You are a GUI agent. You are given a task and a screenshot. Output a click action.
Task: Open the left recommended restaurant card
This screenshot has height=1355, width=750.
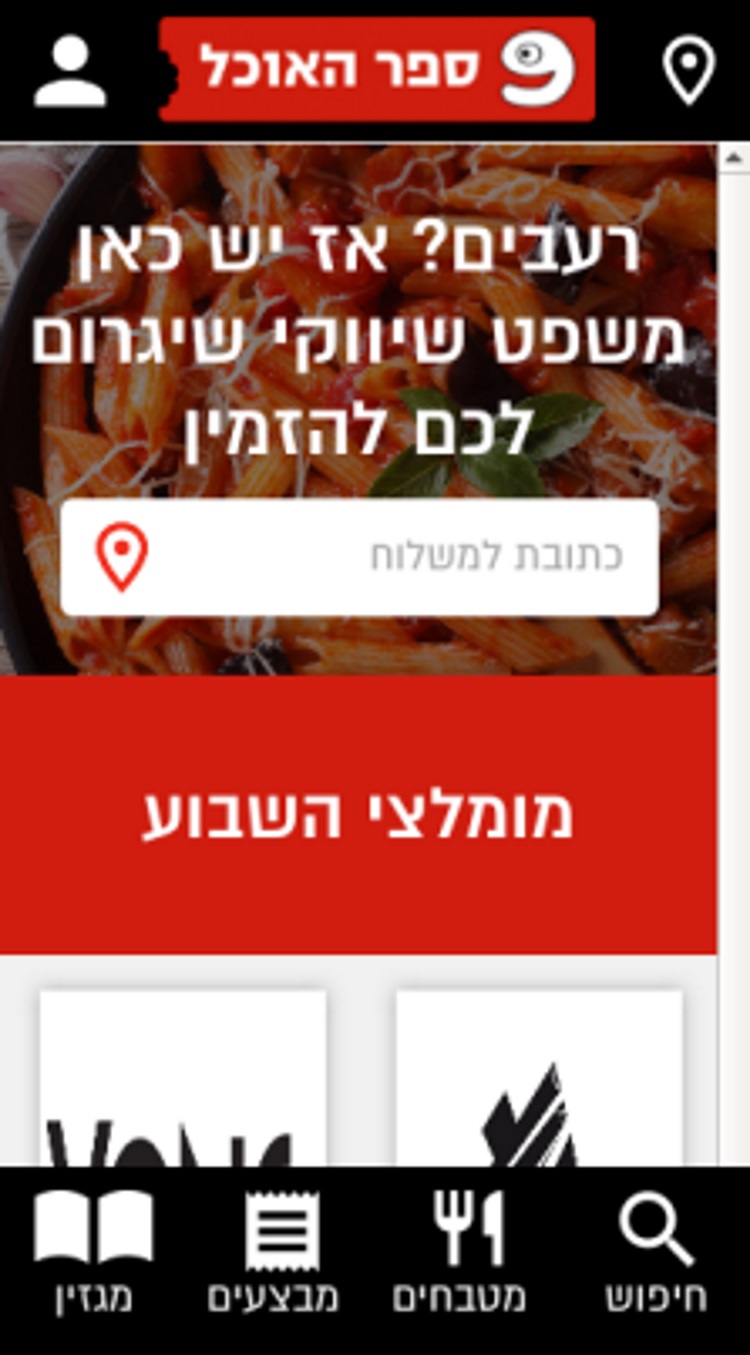(183, 1080)
